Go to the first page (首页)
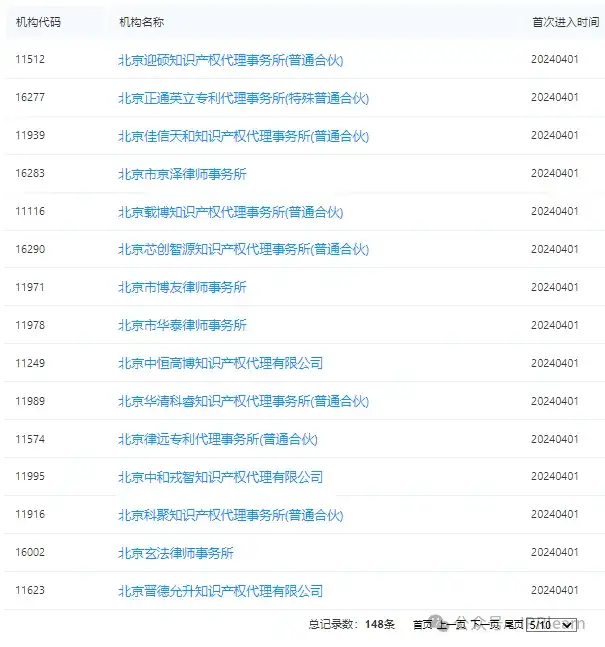Screen dimensions: 605x647 (423, 625)
